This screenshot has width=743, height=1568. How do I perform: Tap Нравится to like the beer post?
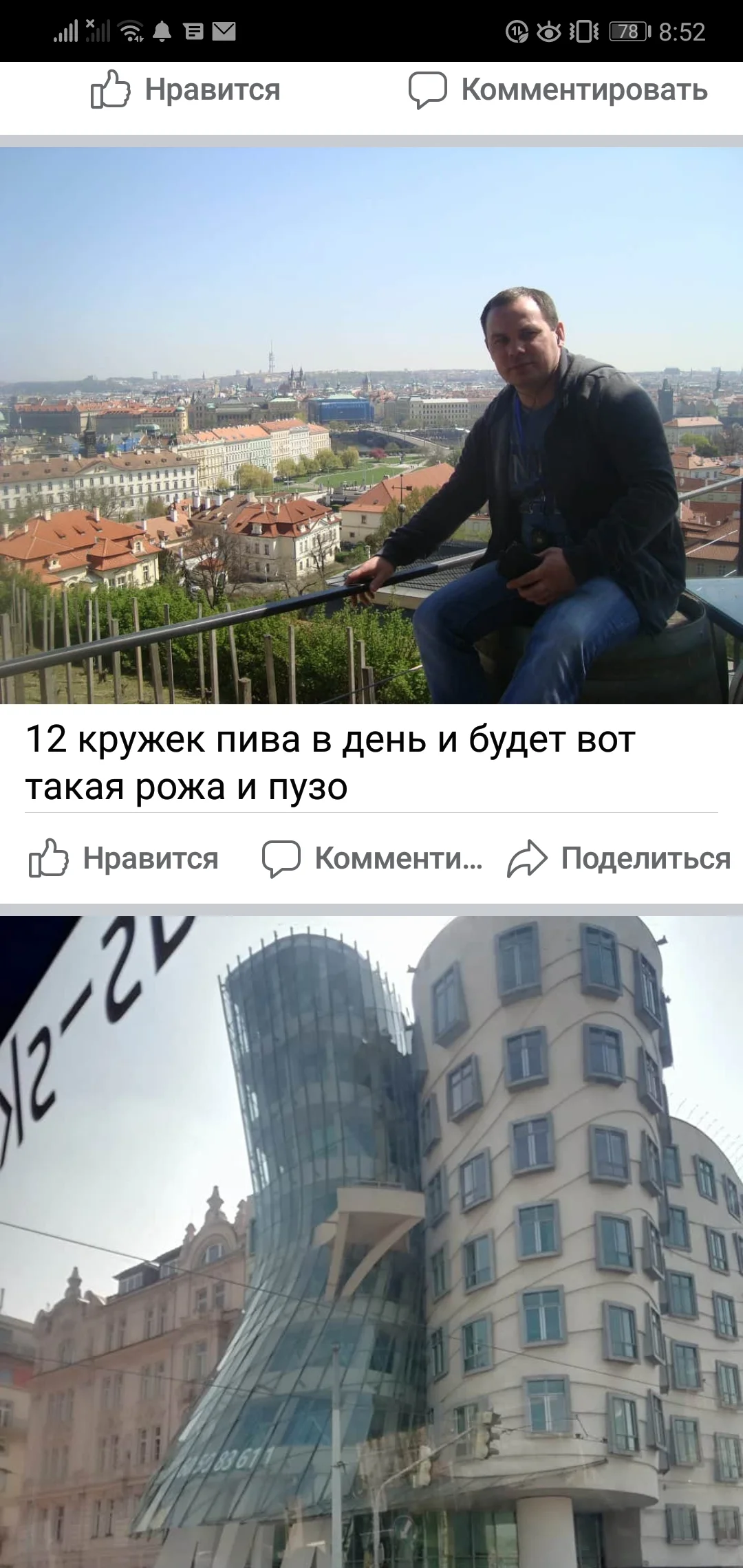pyautogui.click(x=150, y=858)
